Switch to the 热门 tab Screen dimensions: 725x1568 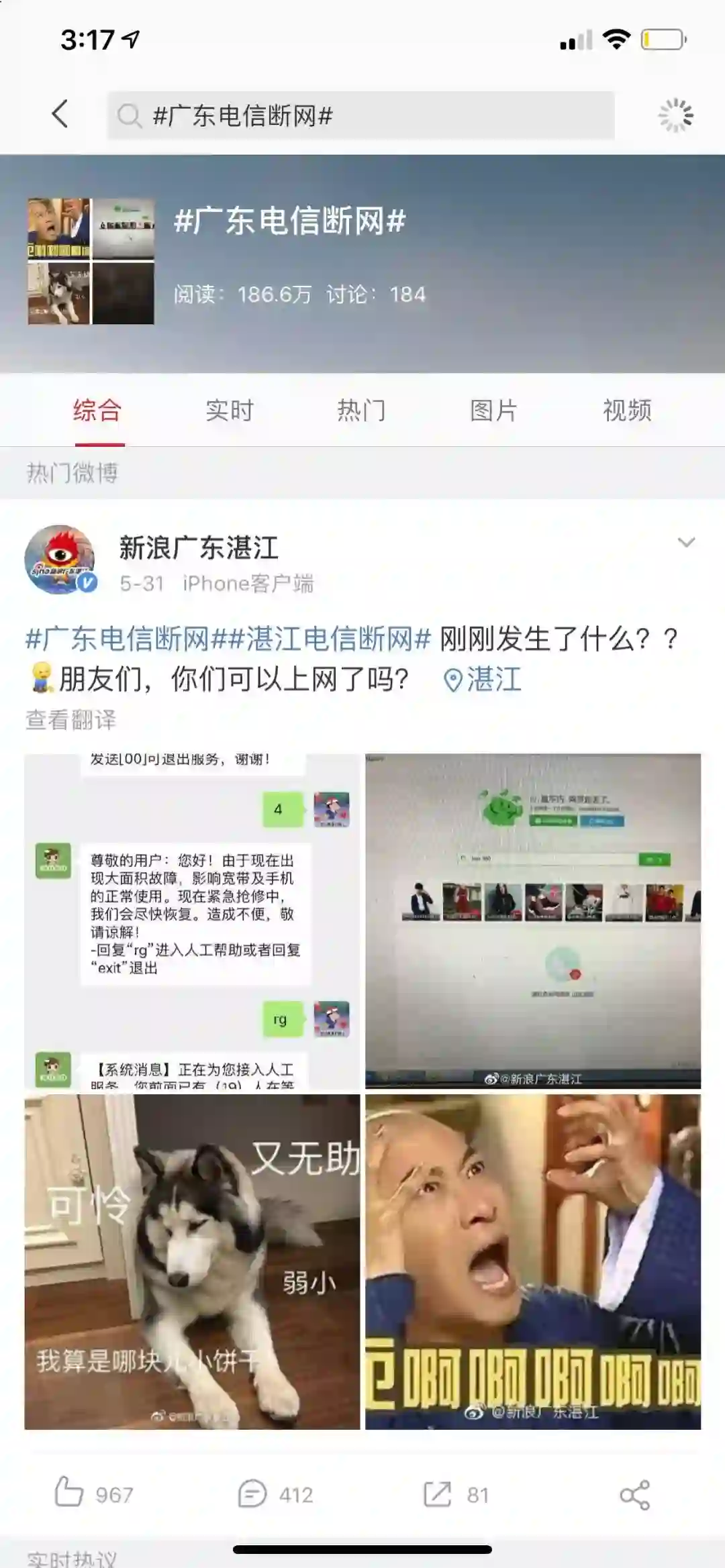click(x=362, y=411)
